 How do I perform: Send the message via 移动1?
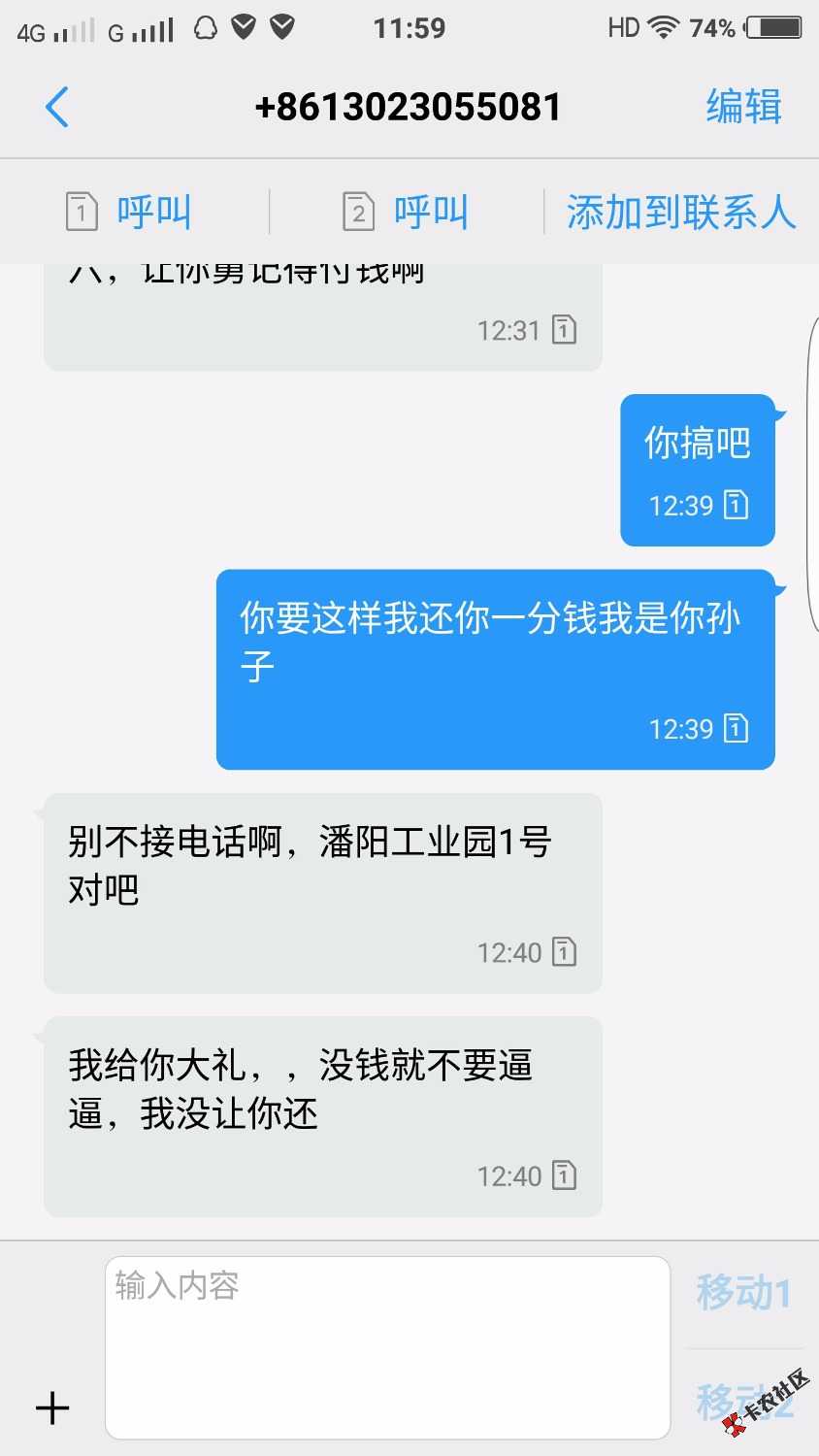click(743, 1293)
